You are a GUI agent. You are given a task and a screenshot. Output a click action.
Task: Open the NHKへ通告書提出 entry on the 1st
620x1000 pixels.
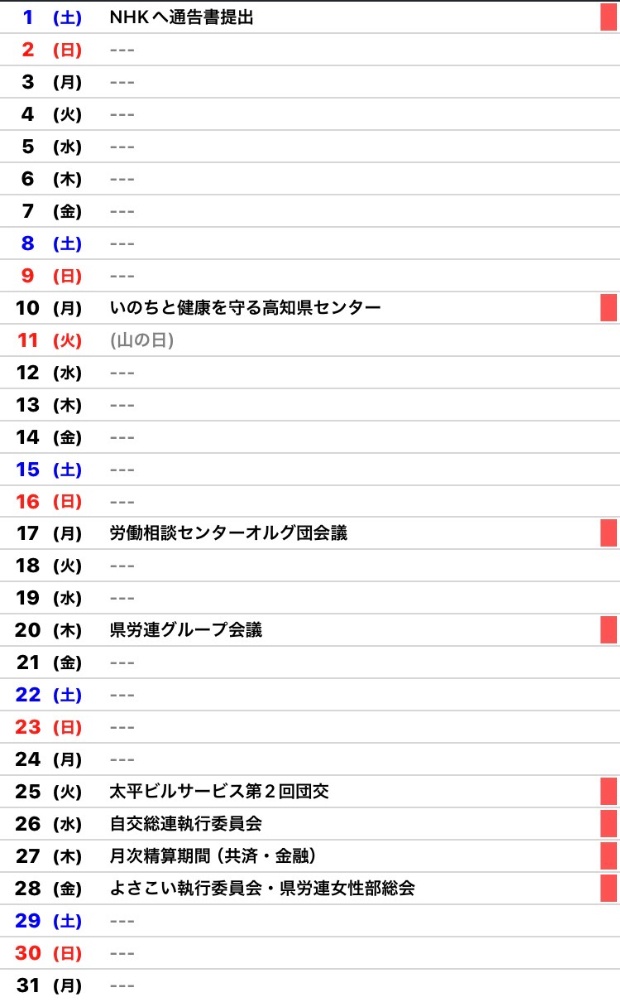tap(182, 17)
